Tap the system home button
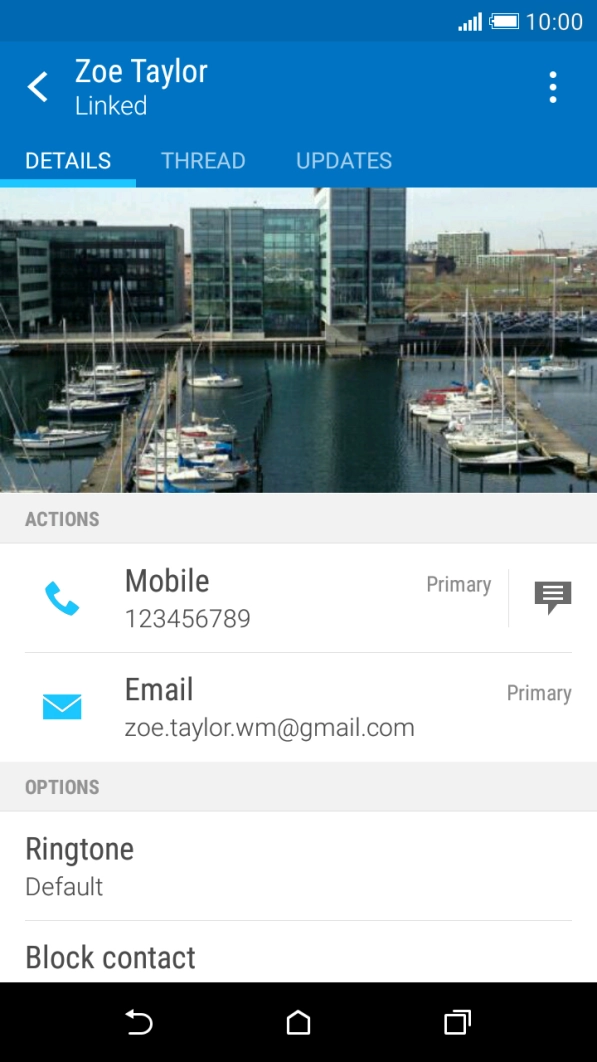The image size is (597, 1062). tap(298, 1022)
